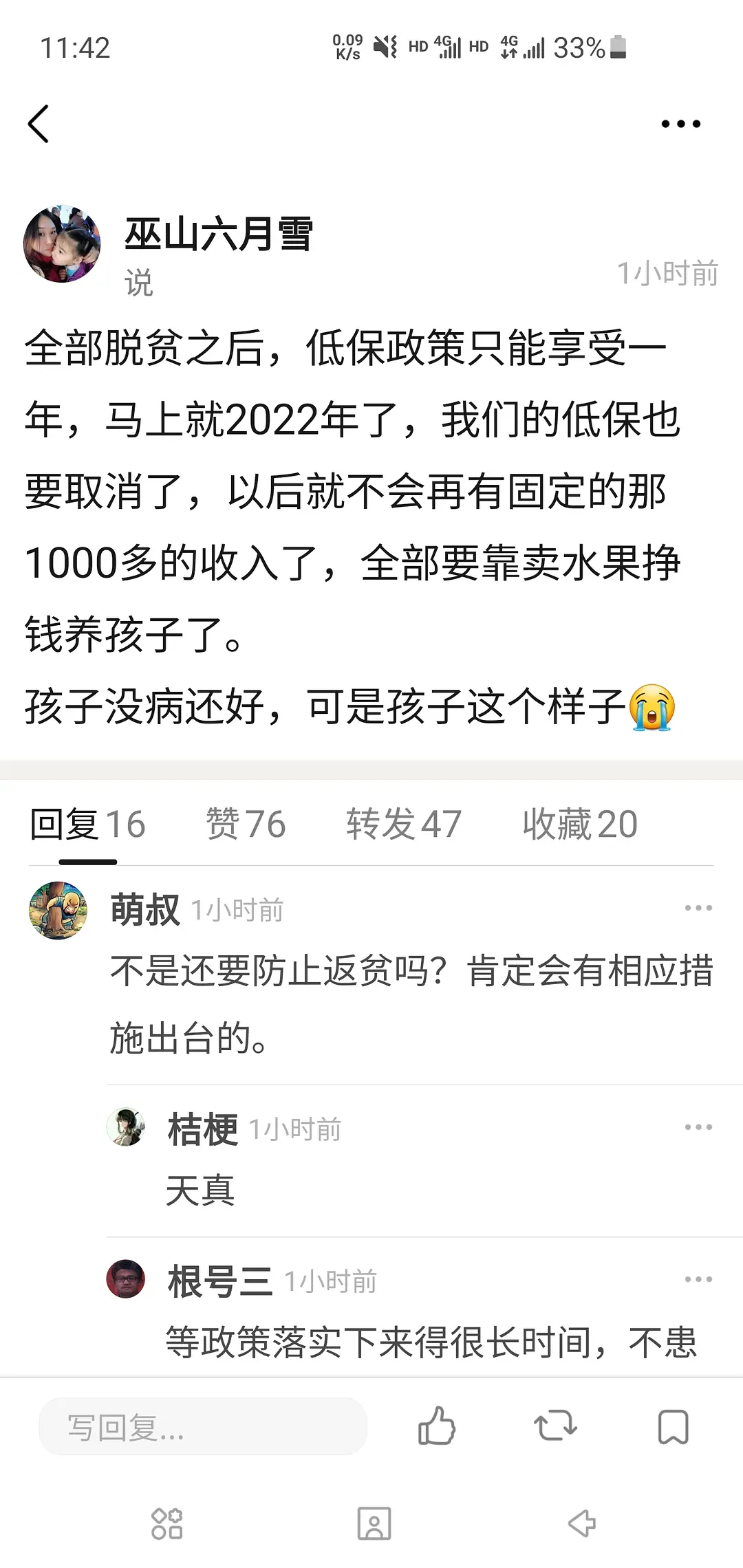Tap the 写回复 reply input field
This screenshot has height=1568, width=743.
coord(203,1427)
